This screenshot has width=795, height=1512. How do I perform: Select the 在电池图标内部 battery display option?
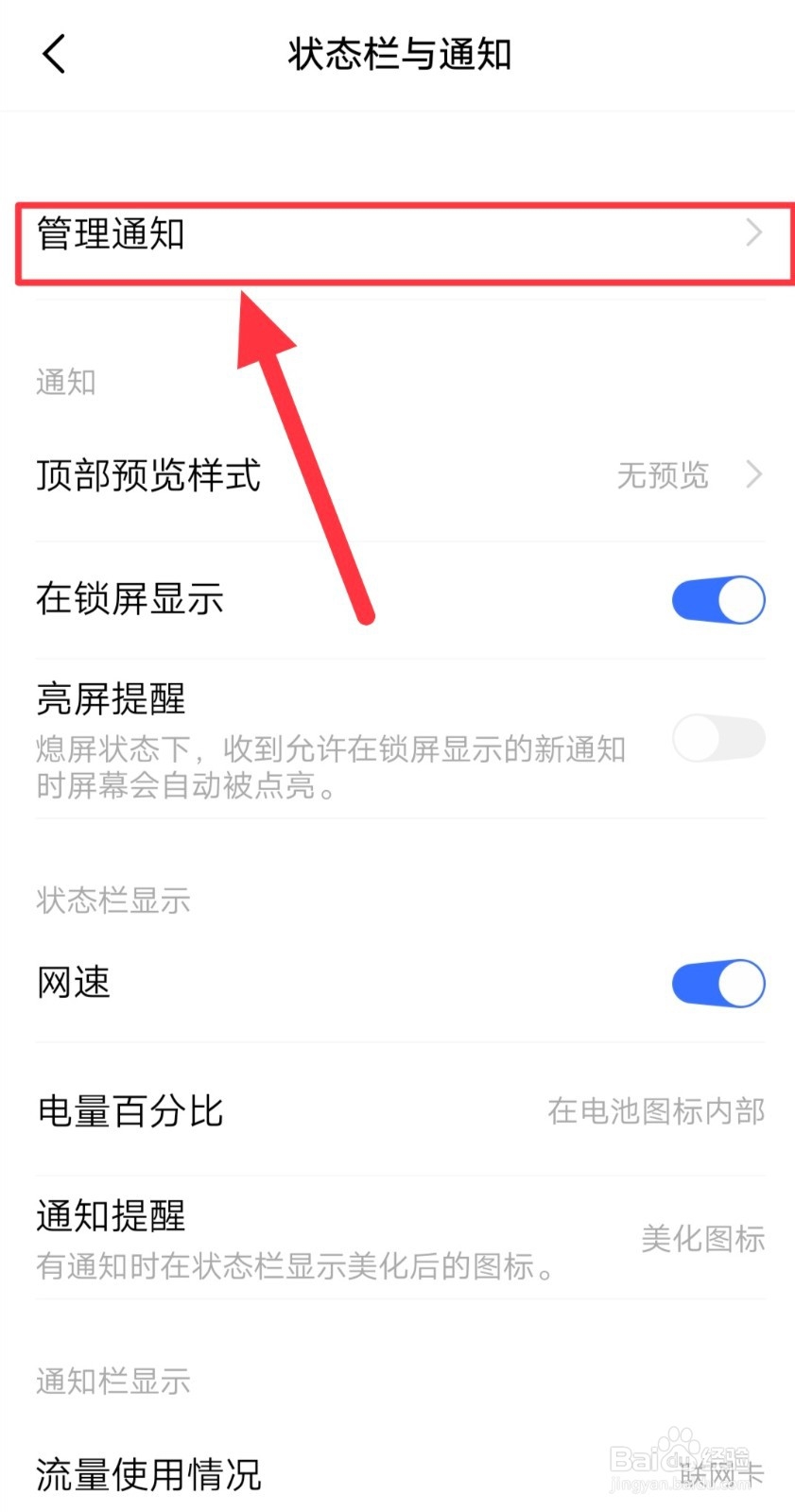pos(655,1111)
